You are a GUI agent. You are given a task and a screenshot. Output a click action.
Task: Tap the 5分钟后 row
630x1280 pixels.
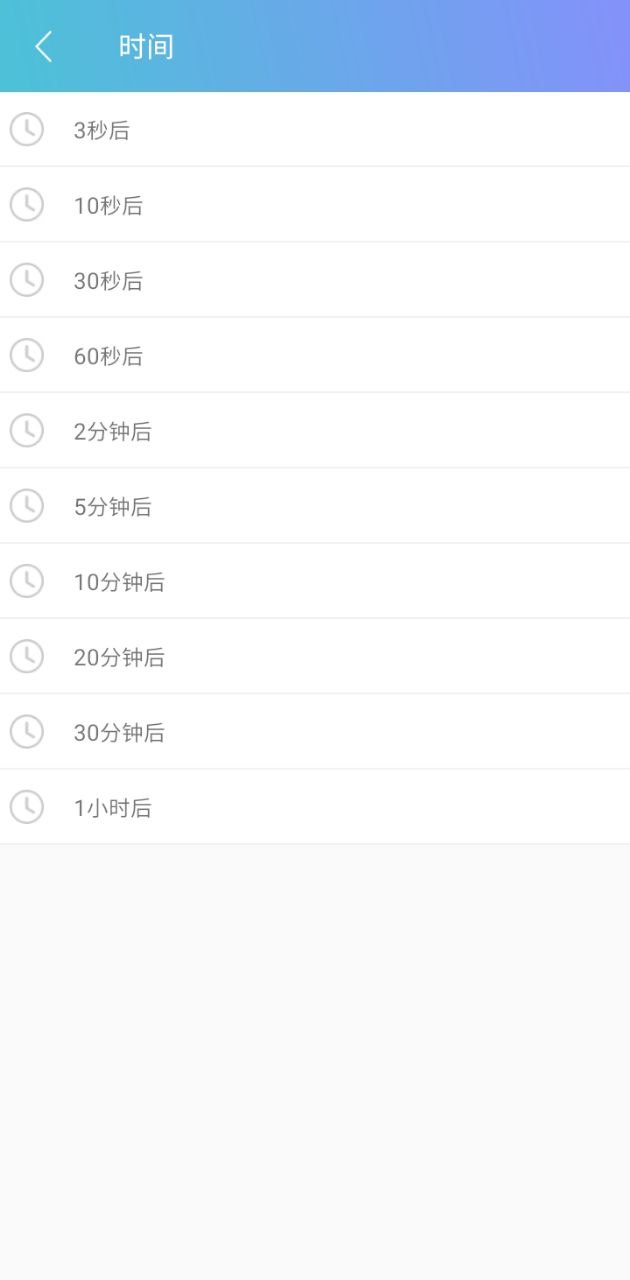coord(112,507)
